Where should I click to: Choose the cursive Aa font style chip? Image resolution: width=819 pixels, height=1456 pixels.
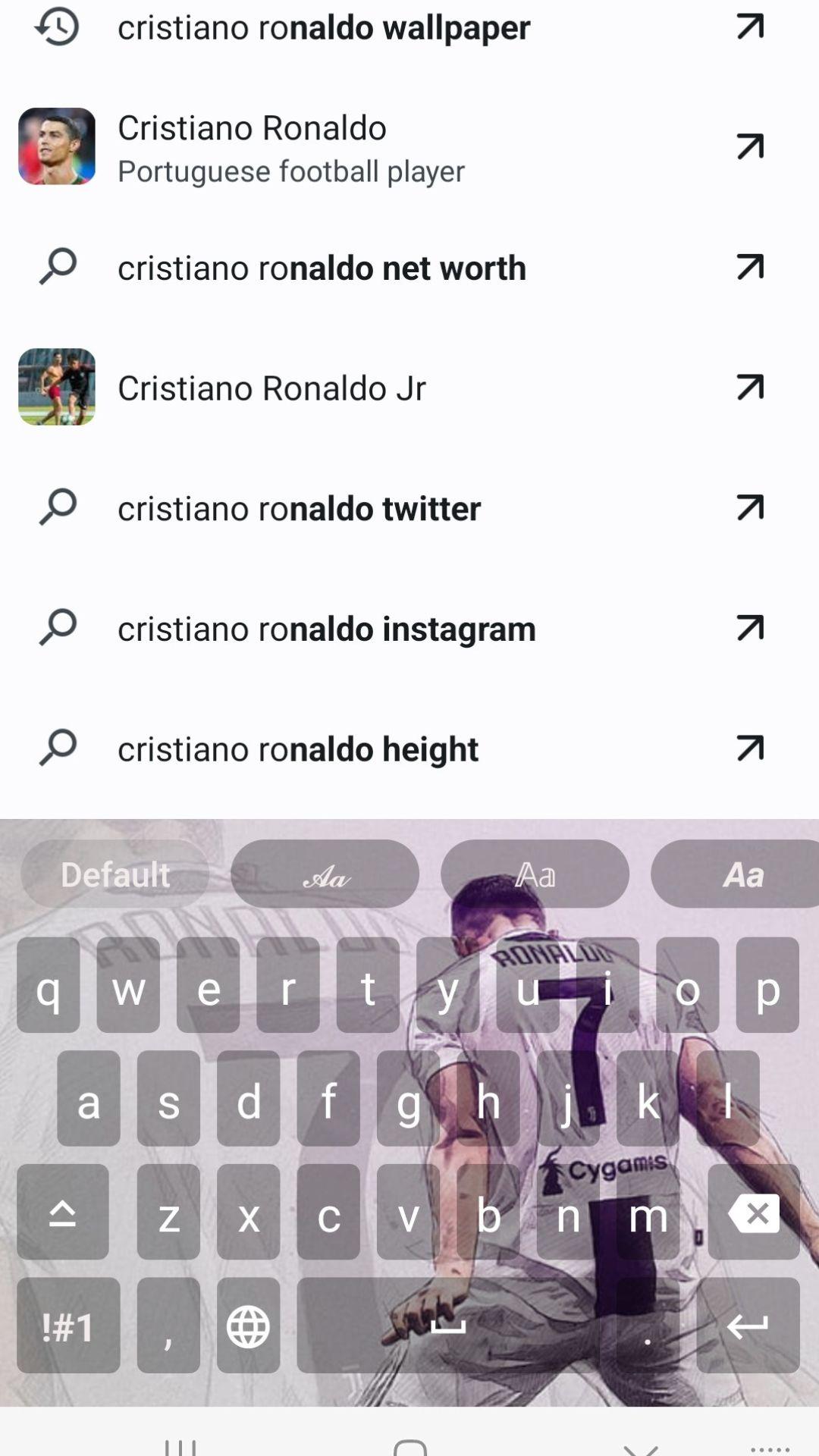point(325,874)
